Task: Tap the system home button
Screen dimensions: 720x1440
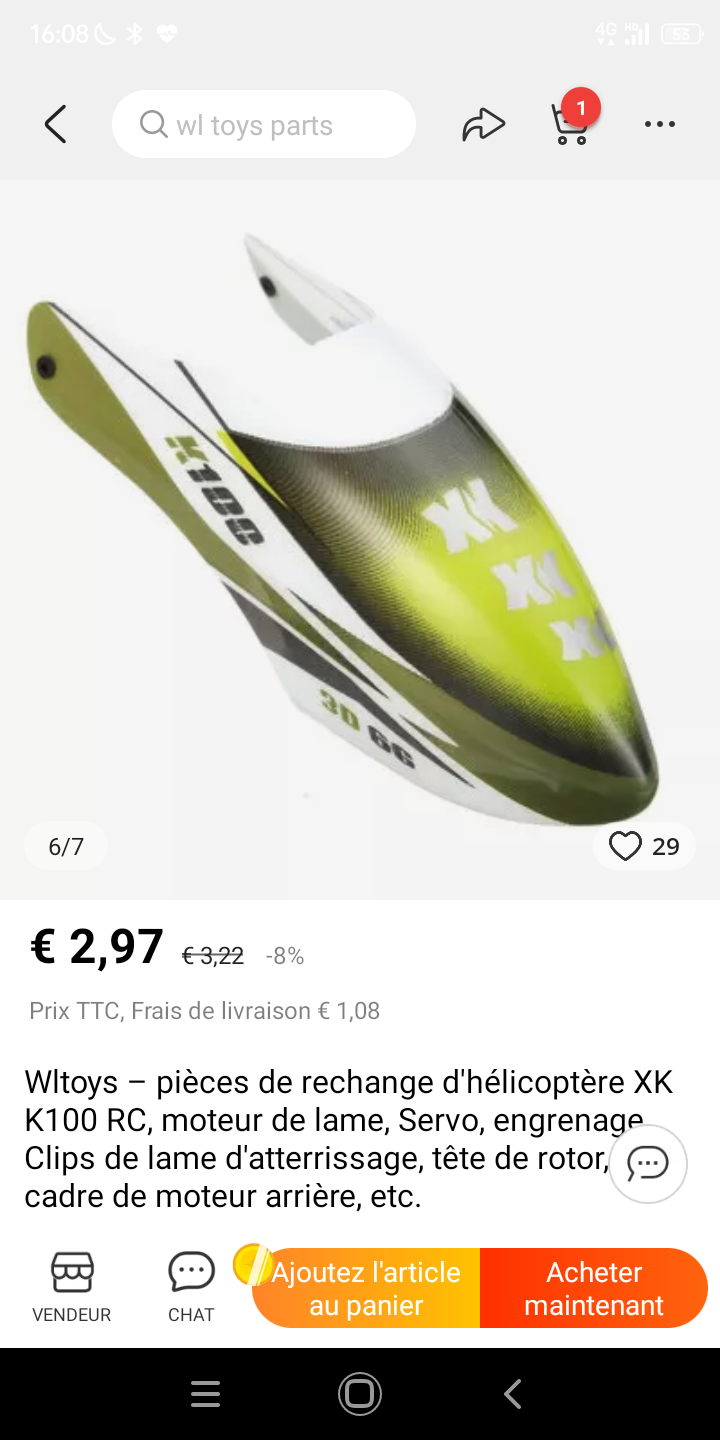Action: (360, 1394)
